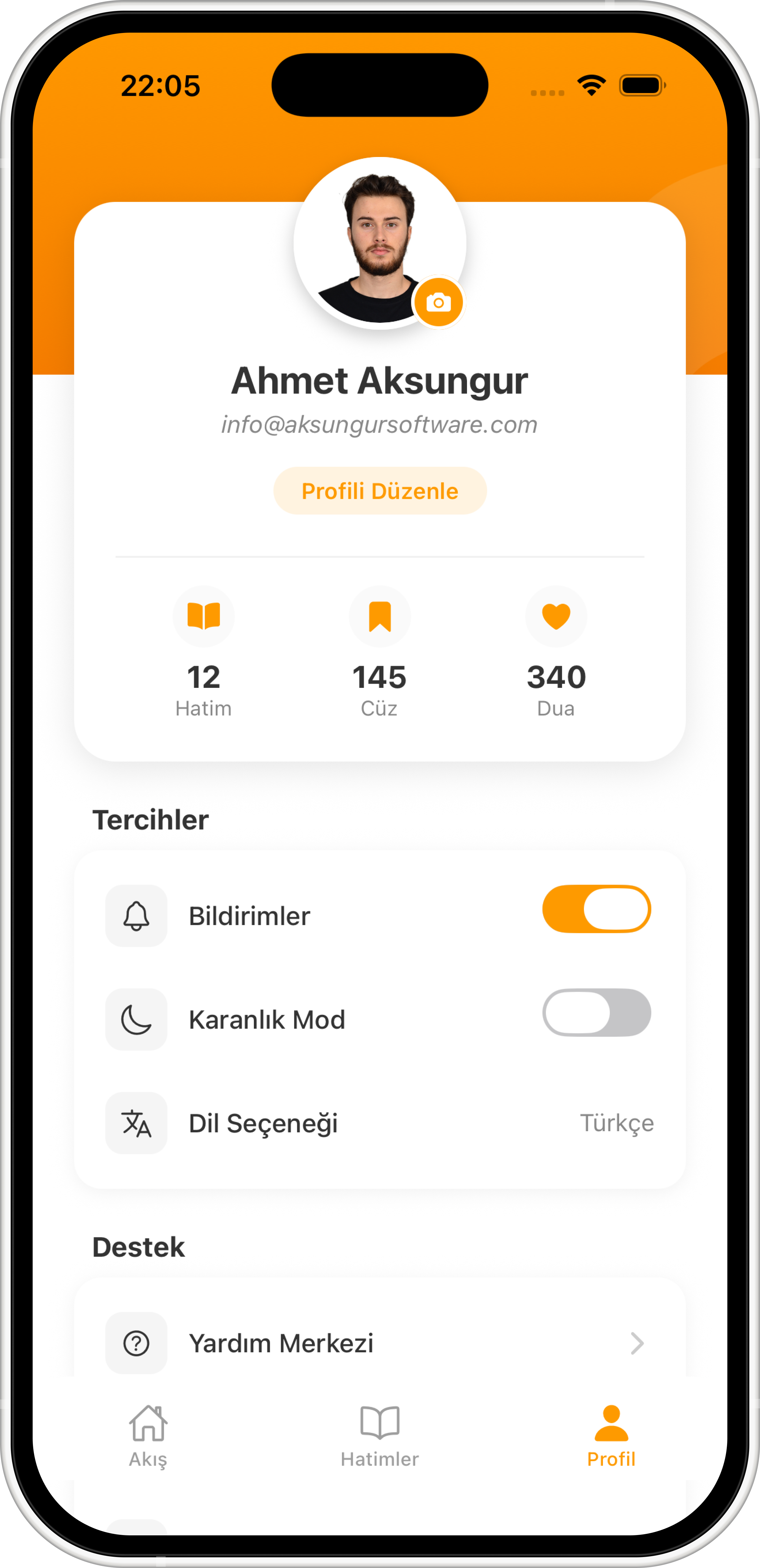
Task: Turn off the Bildirimler switch
Action: [x=596, y=909]
